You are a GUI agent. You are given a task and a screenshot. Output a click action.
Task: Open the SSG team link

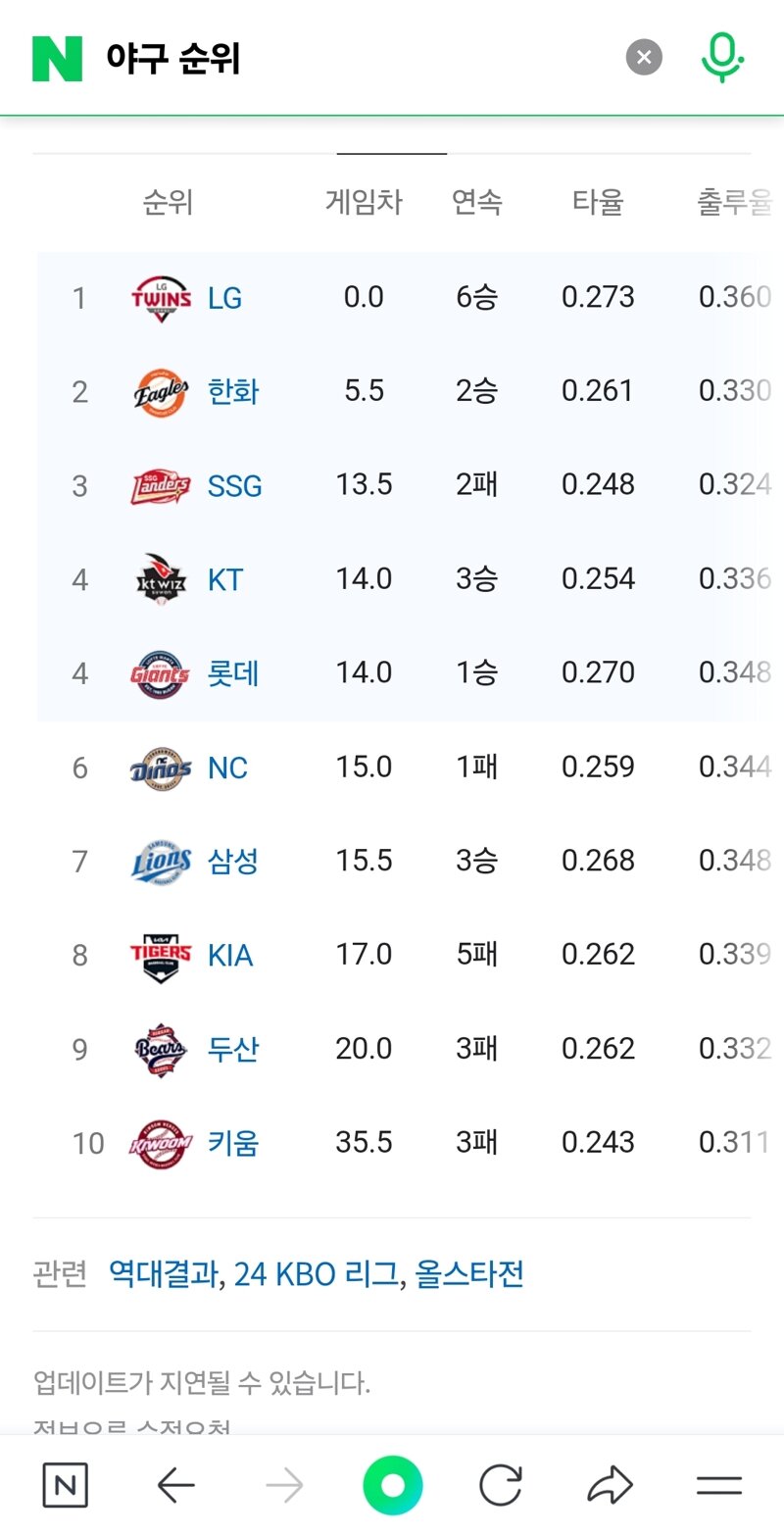234,486
